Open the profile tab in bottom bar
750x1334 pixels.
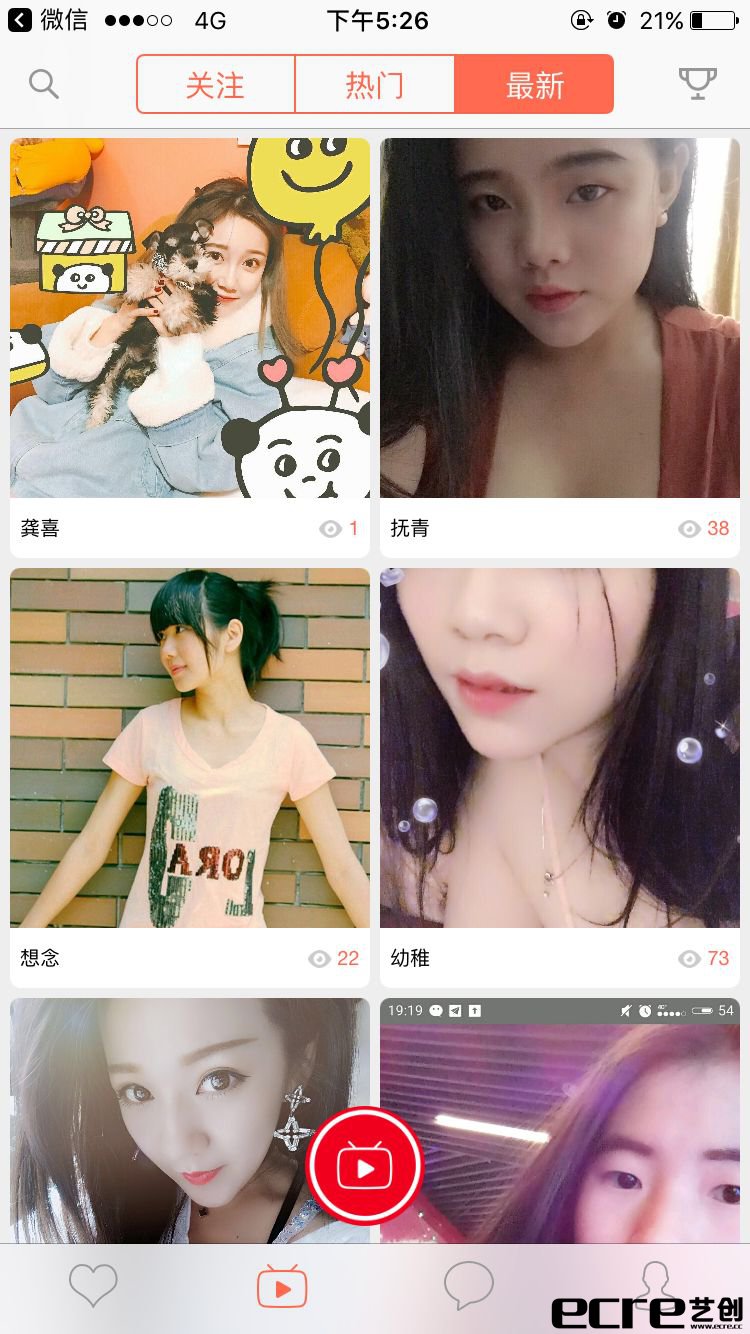(655, 1285)
